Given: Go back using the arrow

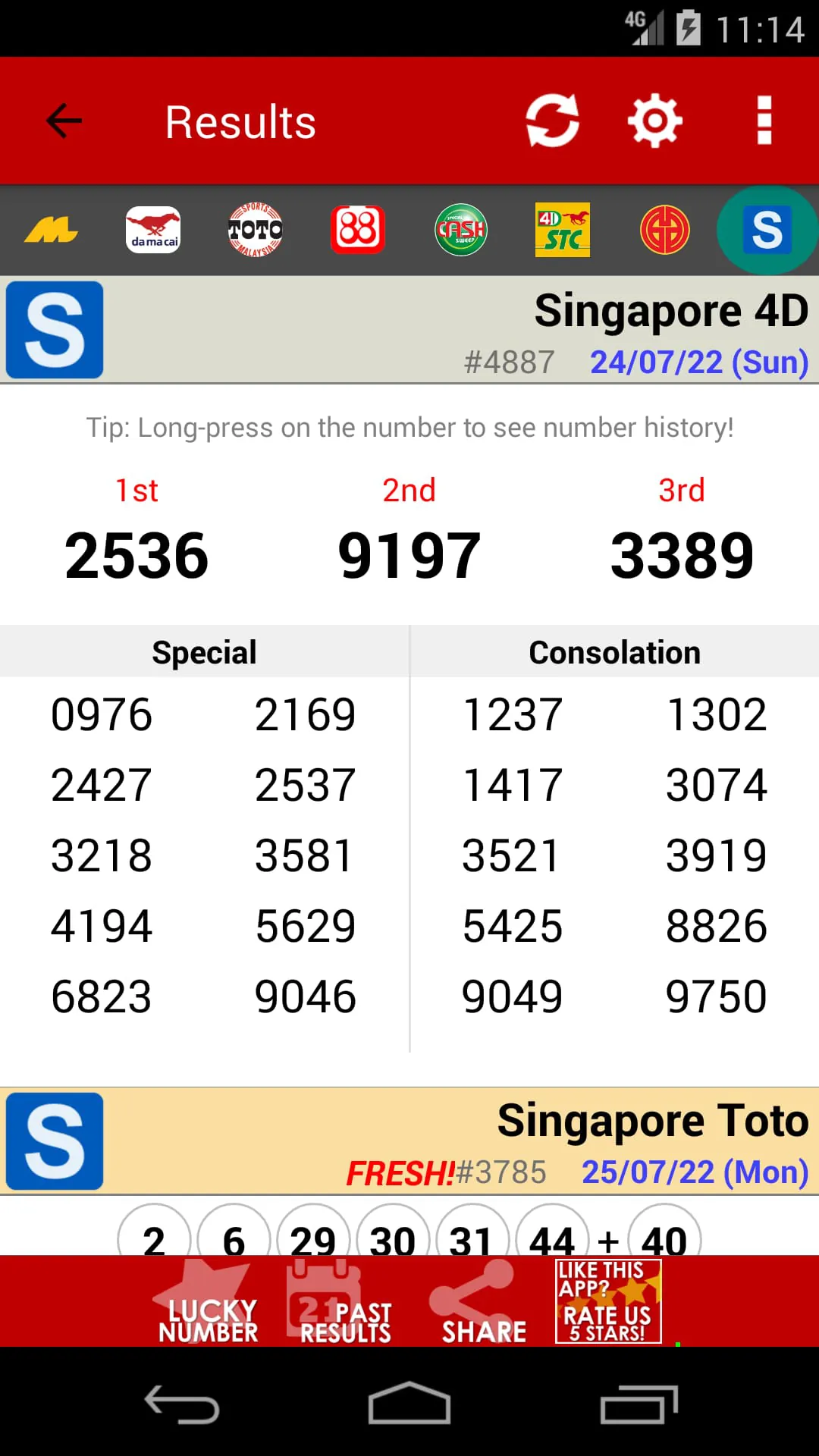Looking at the screenshot, I should (x=64, y=120).
